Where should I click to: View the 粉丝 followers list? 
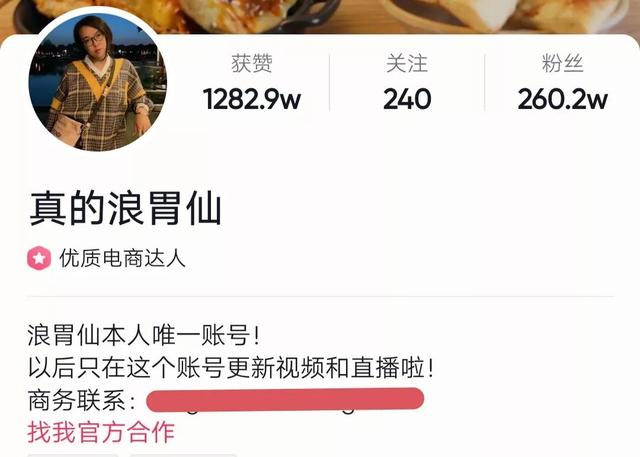coord(562,84)
